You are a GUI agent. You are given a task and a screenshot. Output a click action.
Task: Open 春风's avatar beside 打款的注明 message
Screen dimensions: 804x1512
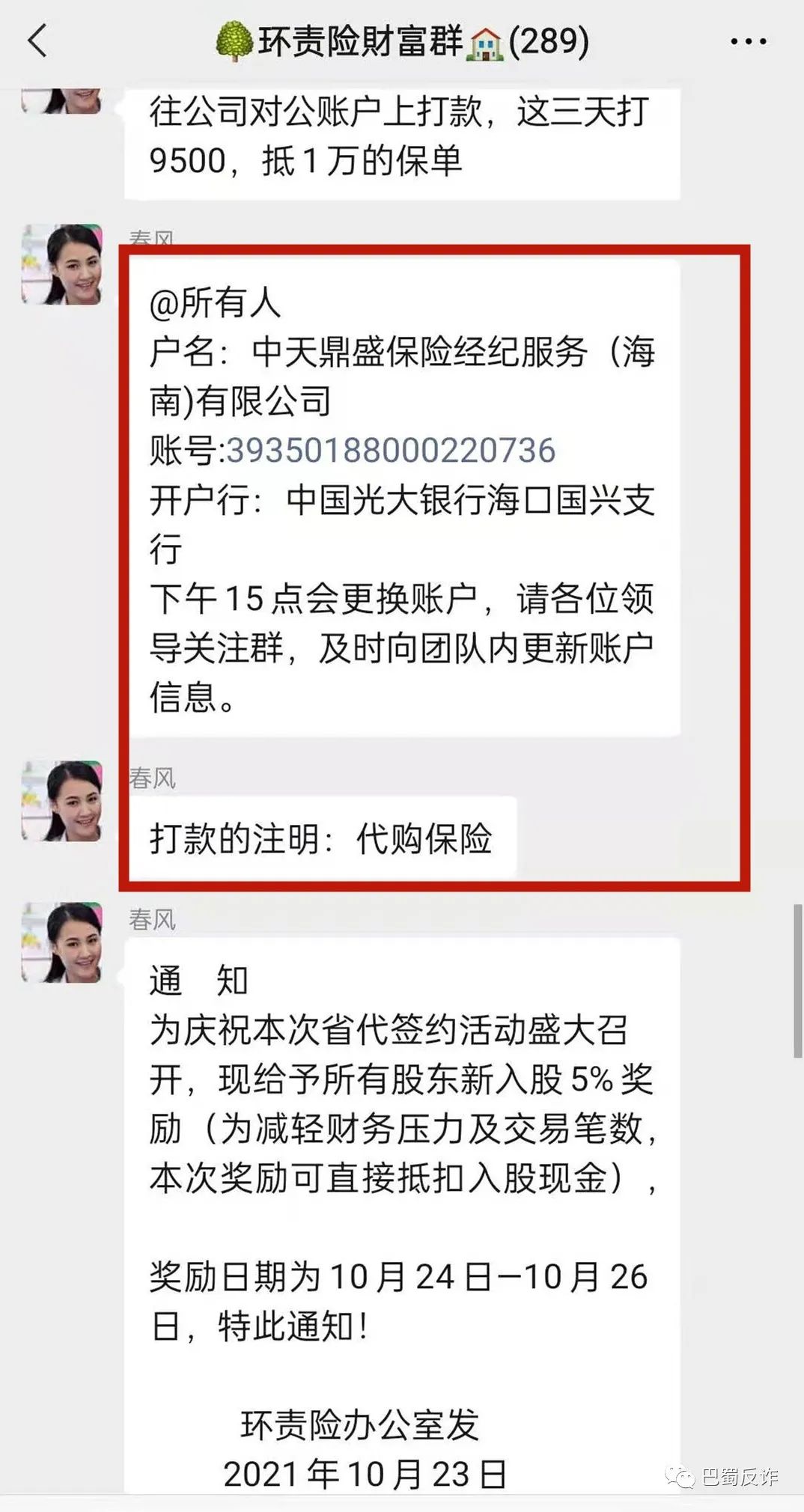[62, 801]
